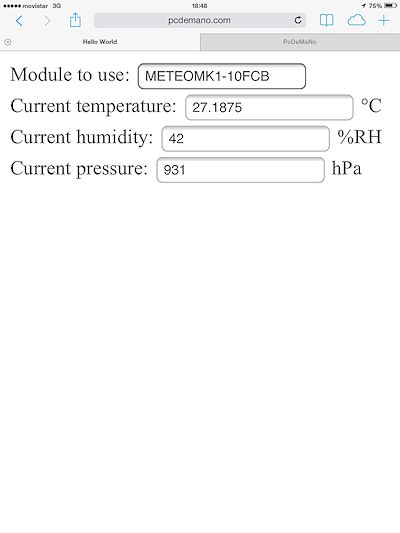Viewport: 400px width, 533px height.
Task: Select the Hello World tab
Action: pyautogui.click(x=100, y=42)
